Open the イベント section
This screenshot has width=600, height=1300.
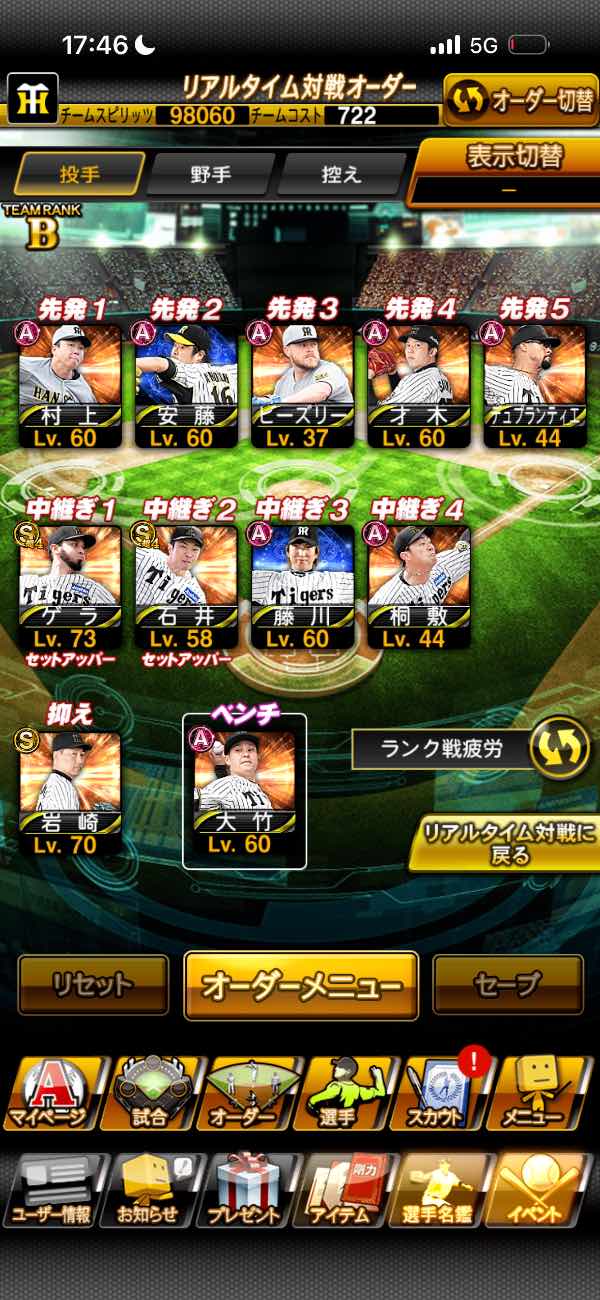(541, 1190)
